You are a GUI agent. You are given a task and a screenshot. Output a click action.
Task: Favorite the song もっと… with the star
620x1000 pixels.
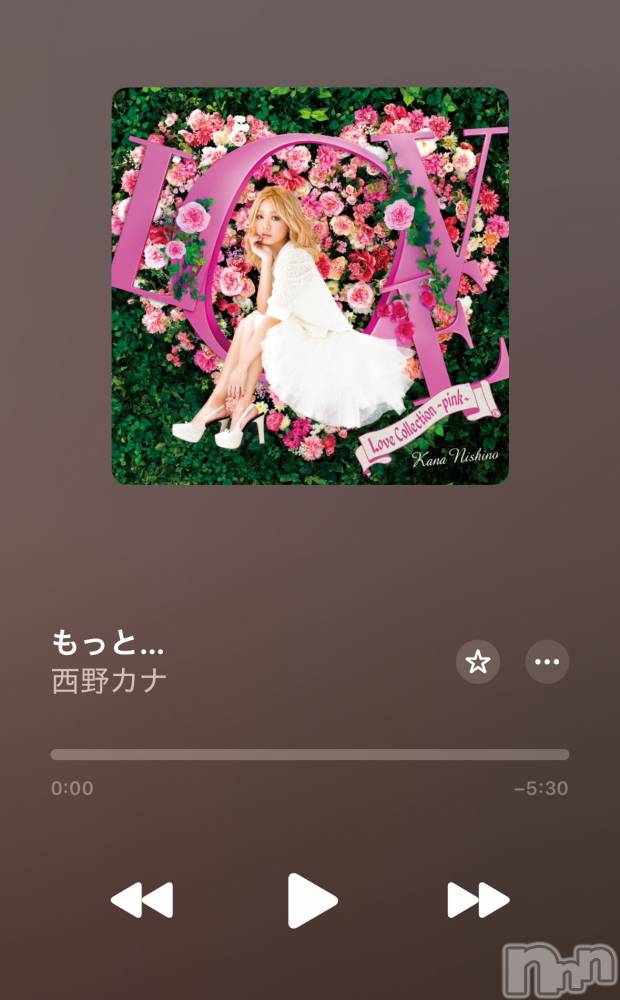click(x=478, y=662)
